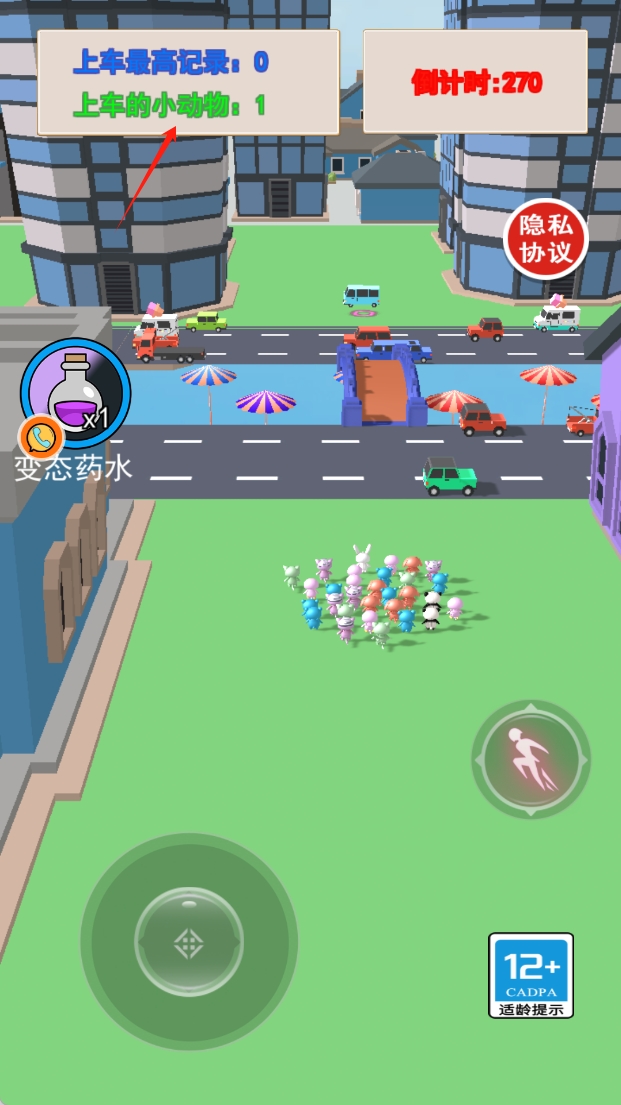
Task: Activate the sprint dash skill button
Action: 530,760
